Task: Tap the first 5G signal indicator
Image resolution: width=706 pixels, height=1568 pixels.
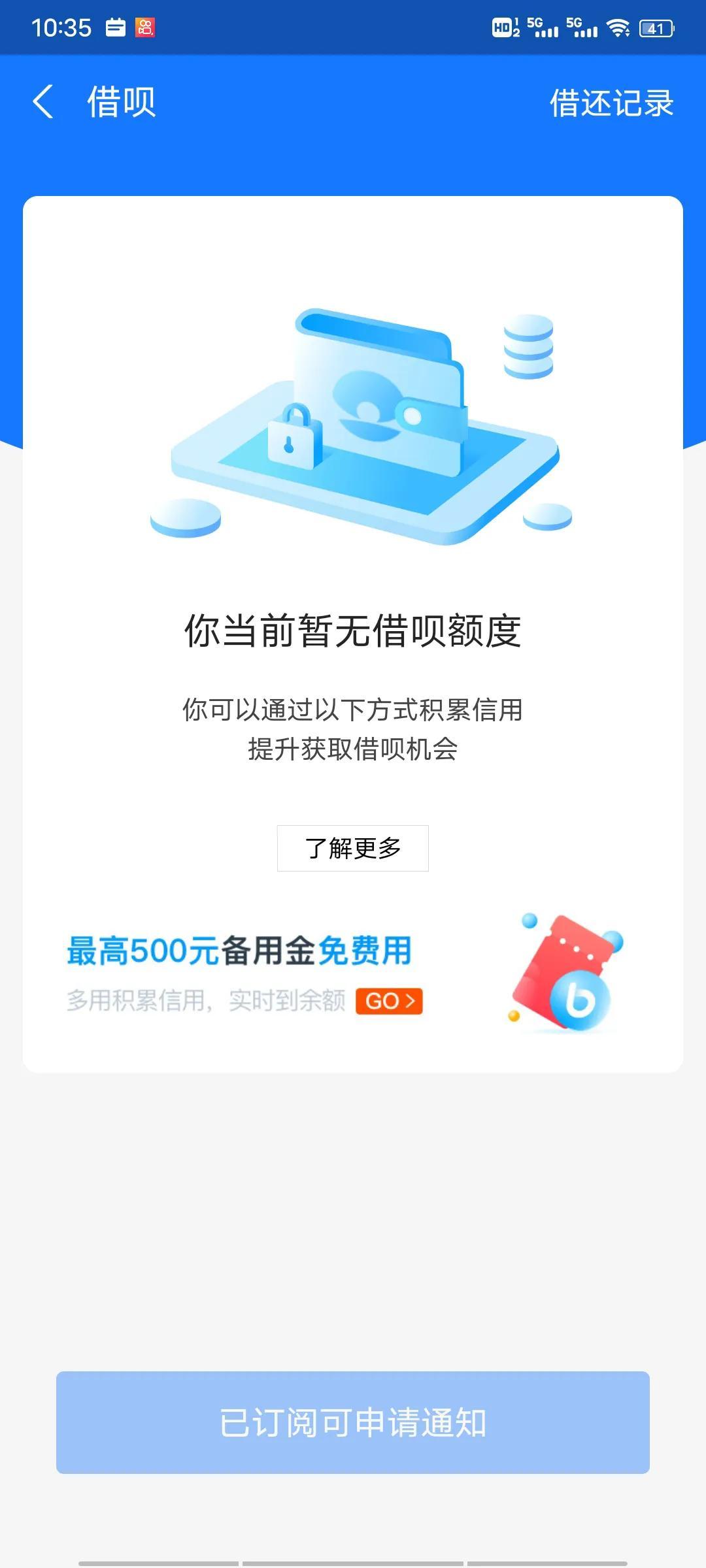Action: pyautogui.click(x=543, y=26)
